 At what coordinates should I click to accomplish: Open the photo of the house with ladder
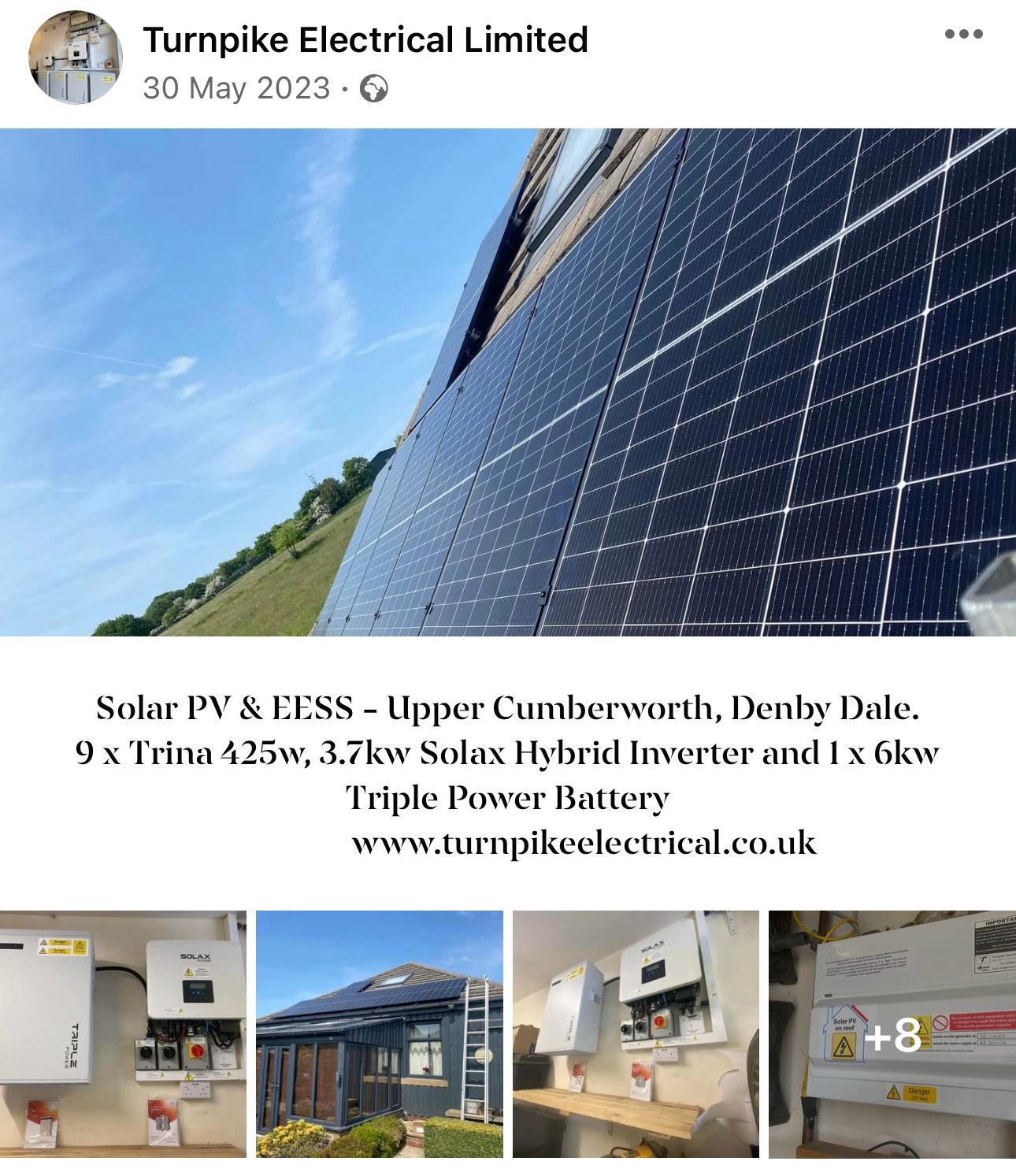tap(379, 1033)
